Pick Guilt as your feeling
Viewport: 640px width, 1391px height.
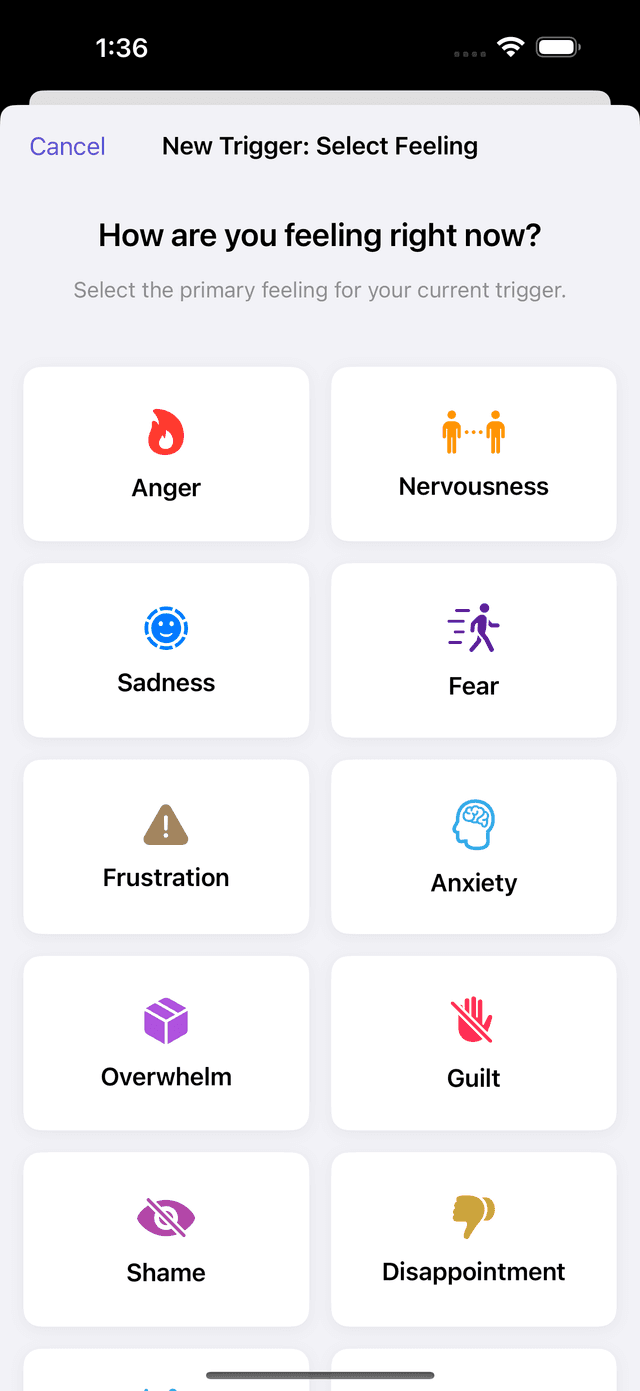pos(473,1042)
